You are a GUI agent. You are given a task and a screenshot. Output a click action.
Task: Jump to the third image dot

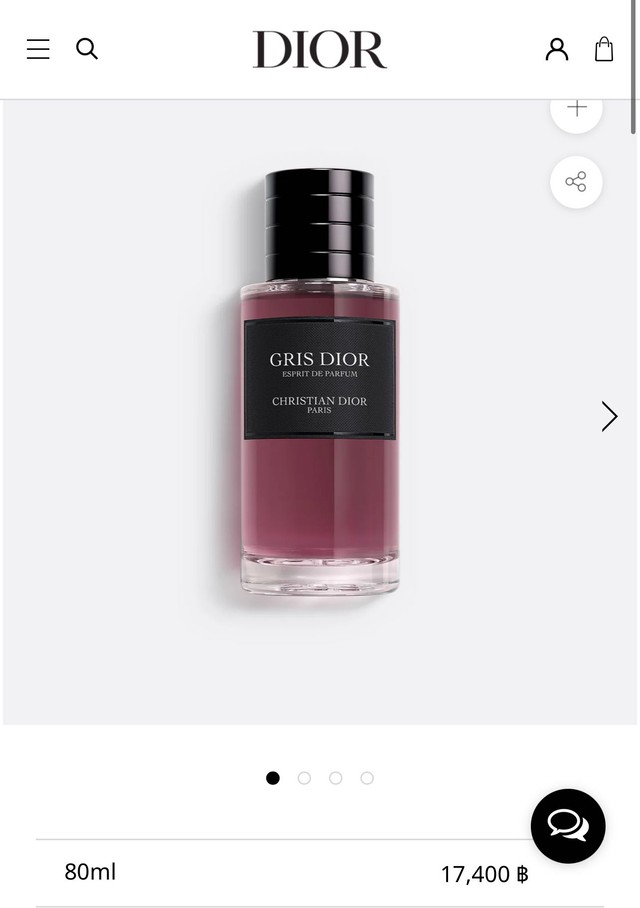pos(336,778)
